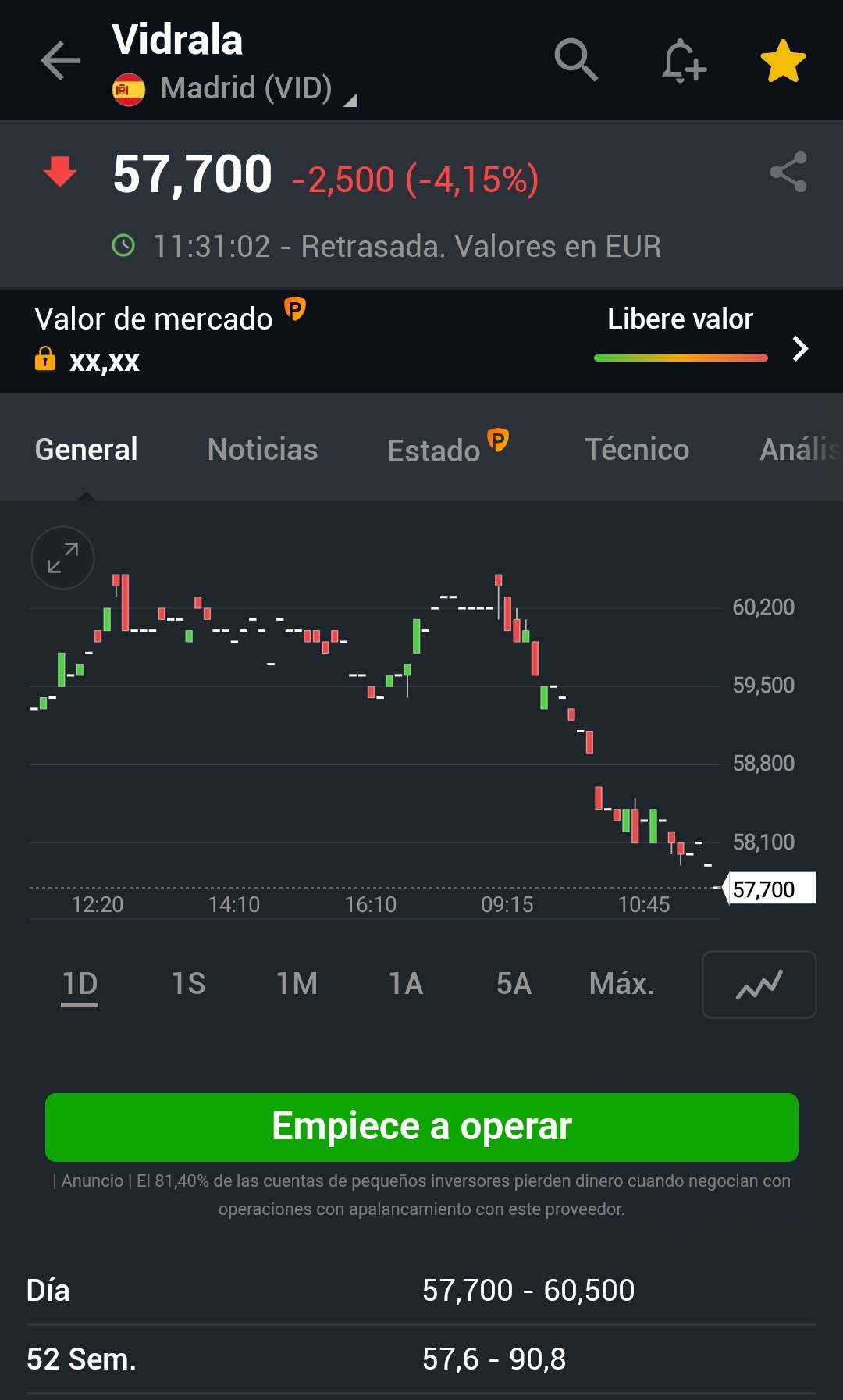Select the General tab
The width and height of the screenshot is (843, 1400).
tap(86, 450)
